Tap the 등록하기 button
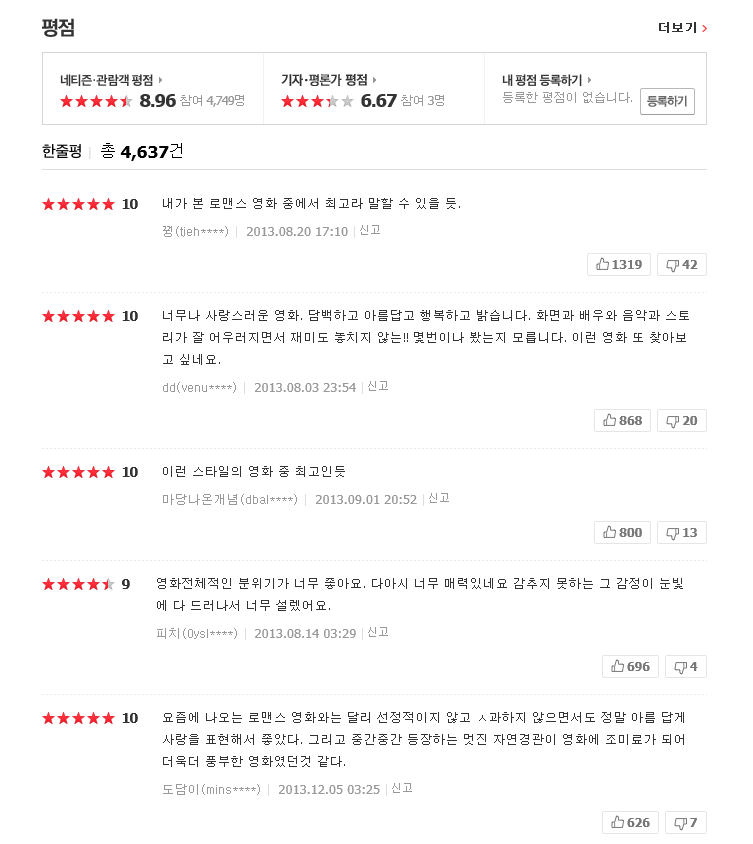The width and height of the screenshot is (753, 844). [667, 101]
